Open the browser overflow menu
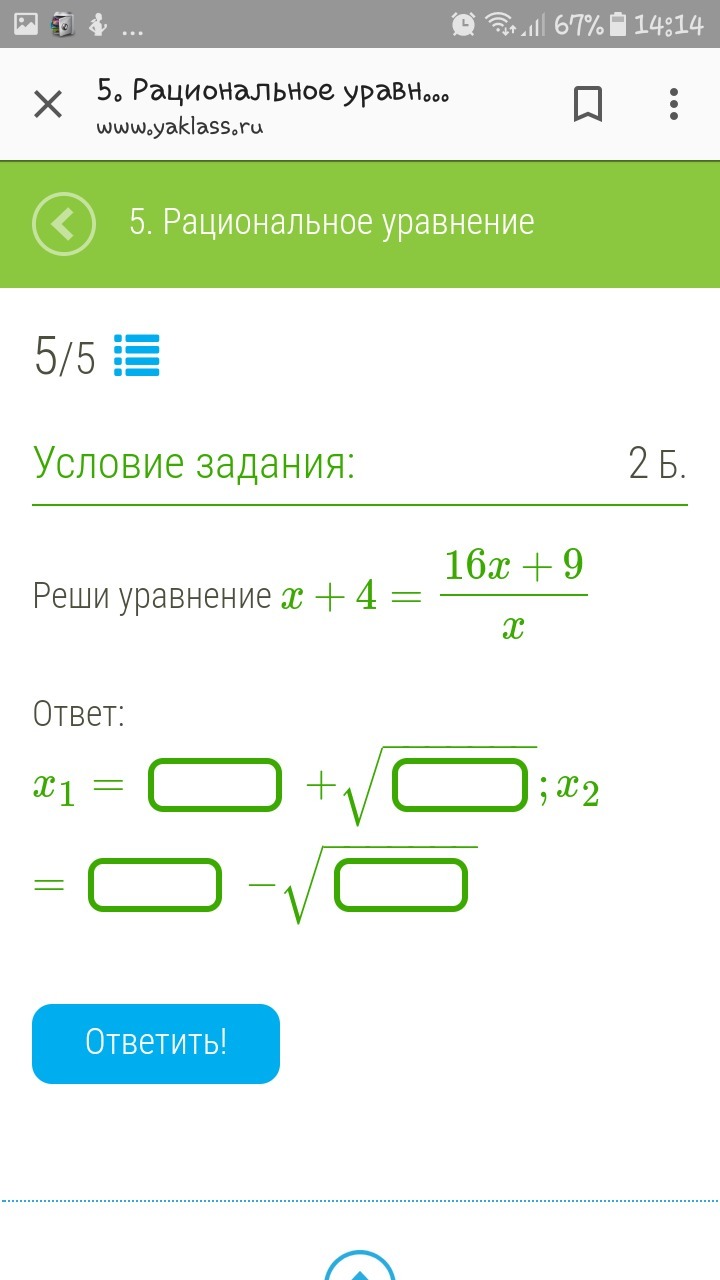 point(674,104)
